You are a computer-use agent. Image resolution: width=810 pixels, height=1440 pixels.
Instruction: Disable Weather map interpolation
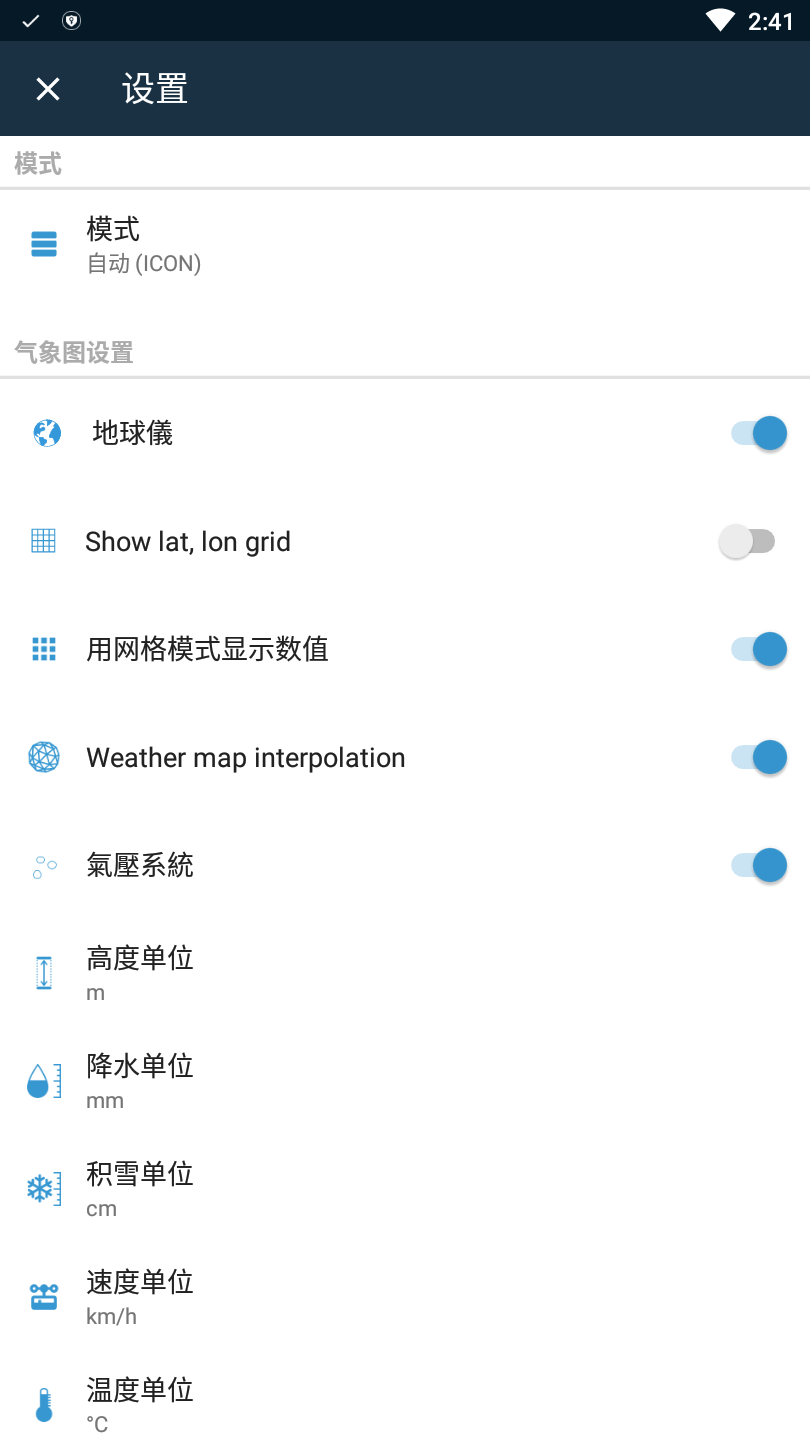(x=758, y=757)
